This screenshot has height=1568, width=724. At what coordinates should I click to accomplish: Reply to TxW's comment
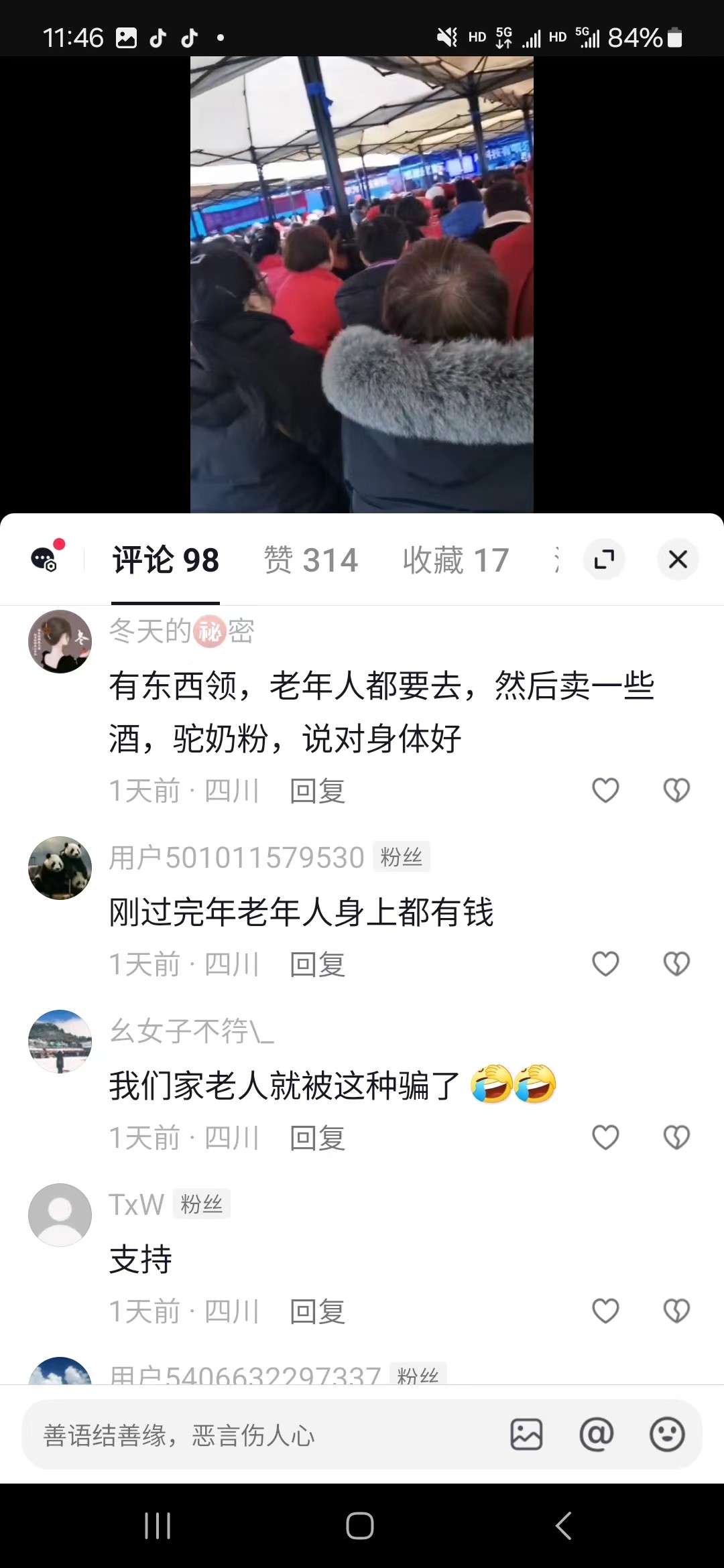[x=318, y=1312]
